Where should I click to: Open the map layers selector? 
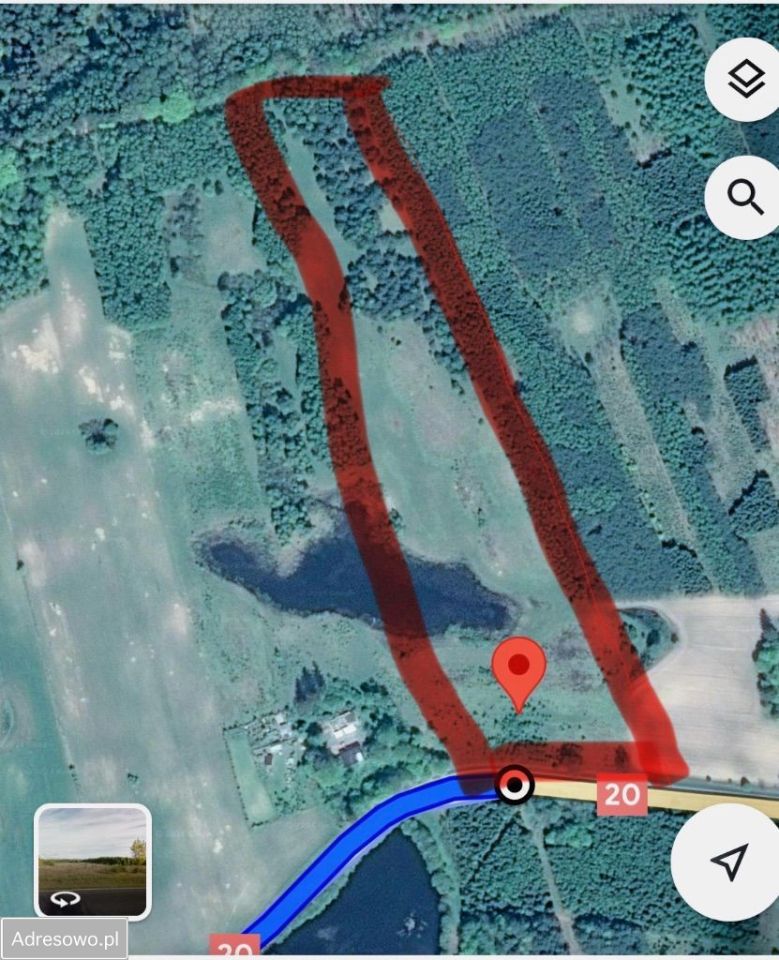click(745, 80)
